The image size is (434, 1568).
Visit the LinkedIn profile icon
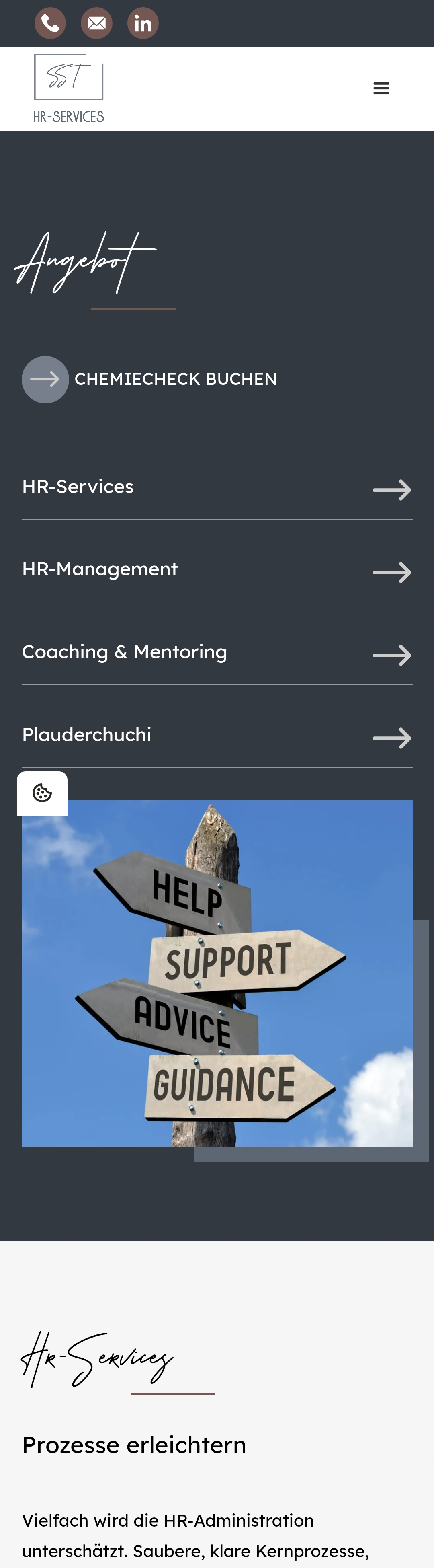tap(143, 24)
